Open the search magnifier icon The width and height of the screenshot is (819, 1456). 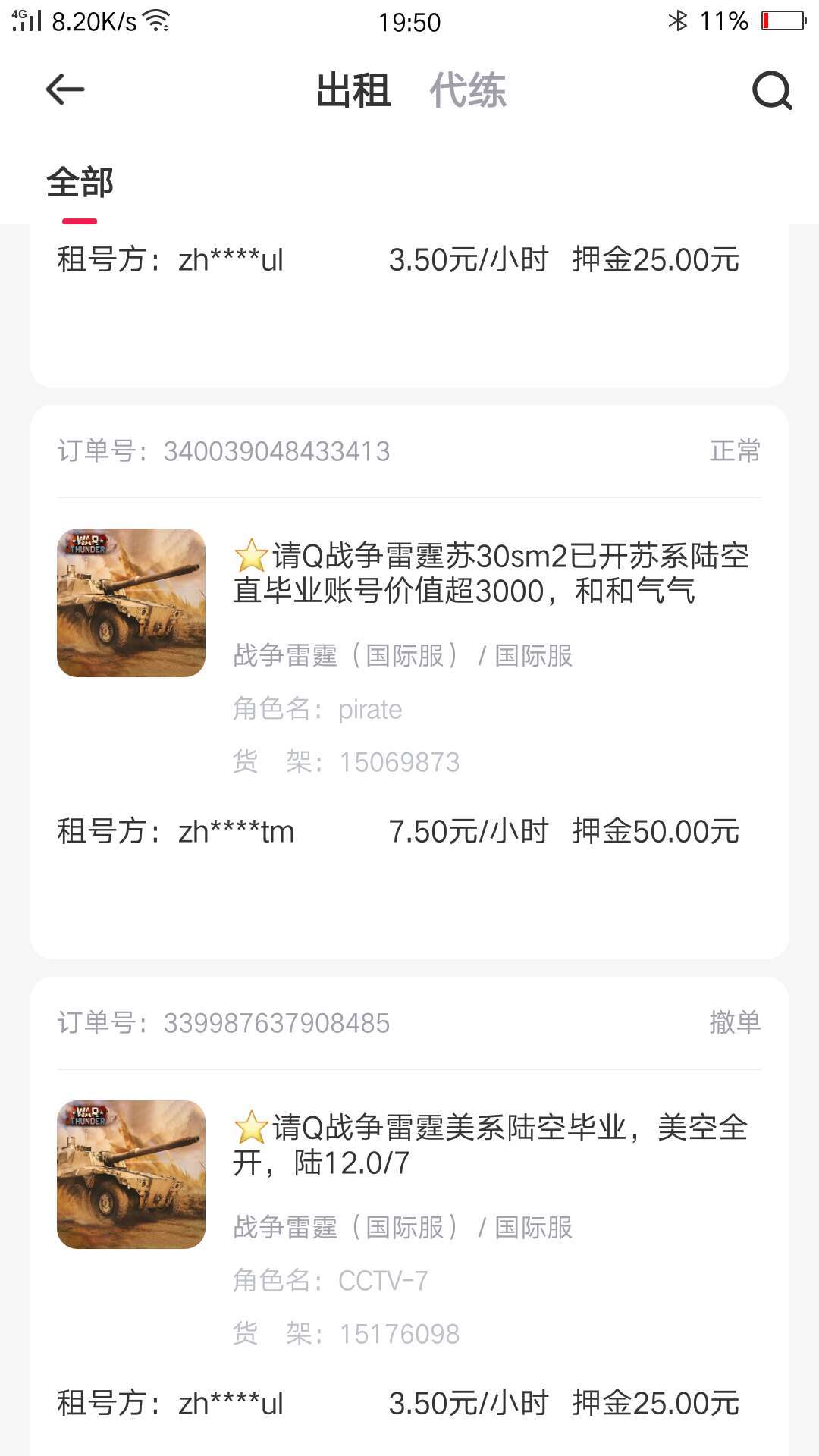coord(772,90)
